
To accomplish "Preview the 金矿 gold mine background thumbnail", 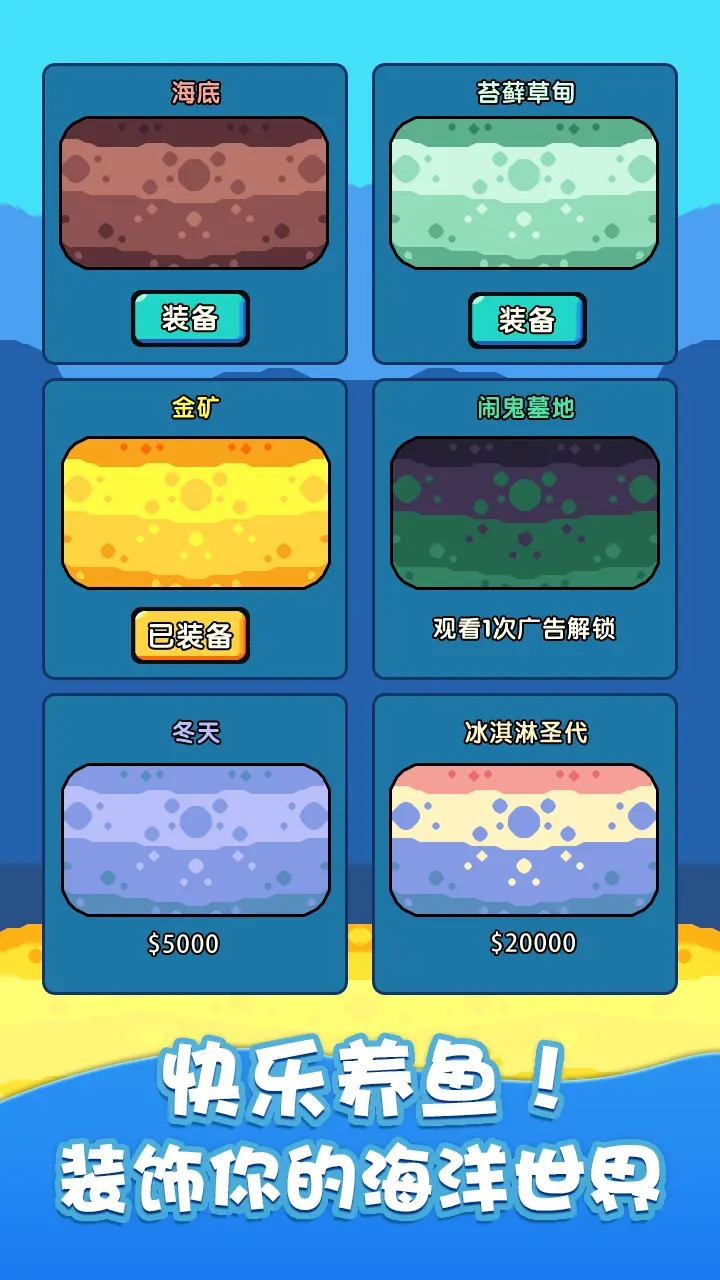I will click(196, 510).
